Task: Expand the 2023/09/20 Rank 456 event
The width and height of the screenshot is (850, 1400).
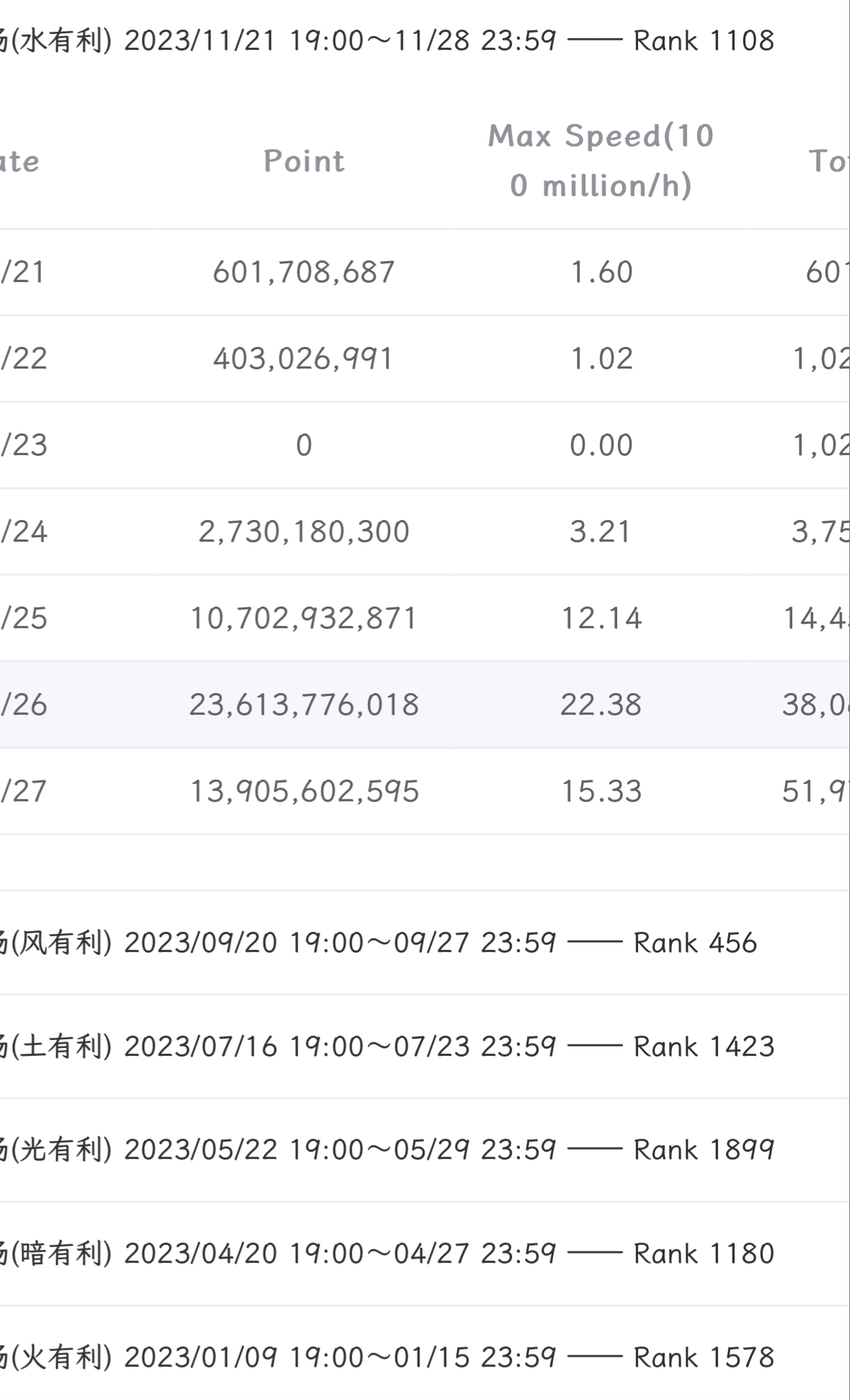Action: (x=424, y=943)
